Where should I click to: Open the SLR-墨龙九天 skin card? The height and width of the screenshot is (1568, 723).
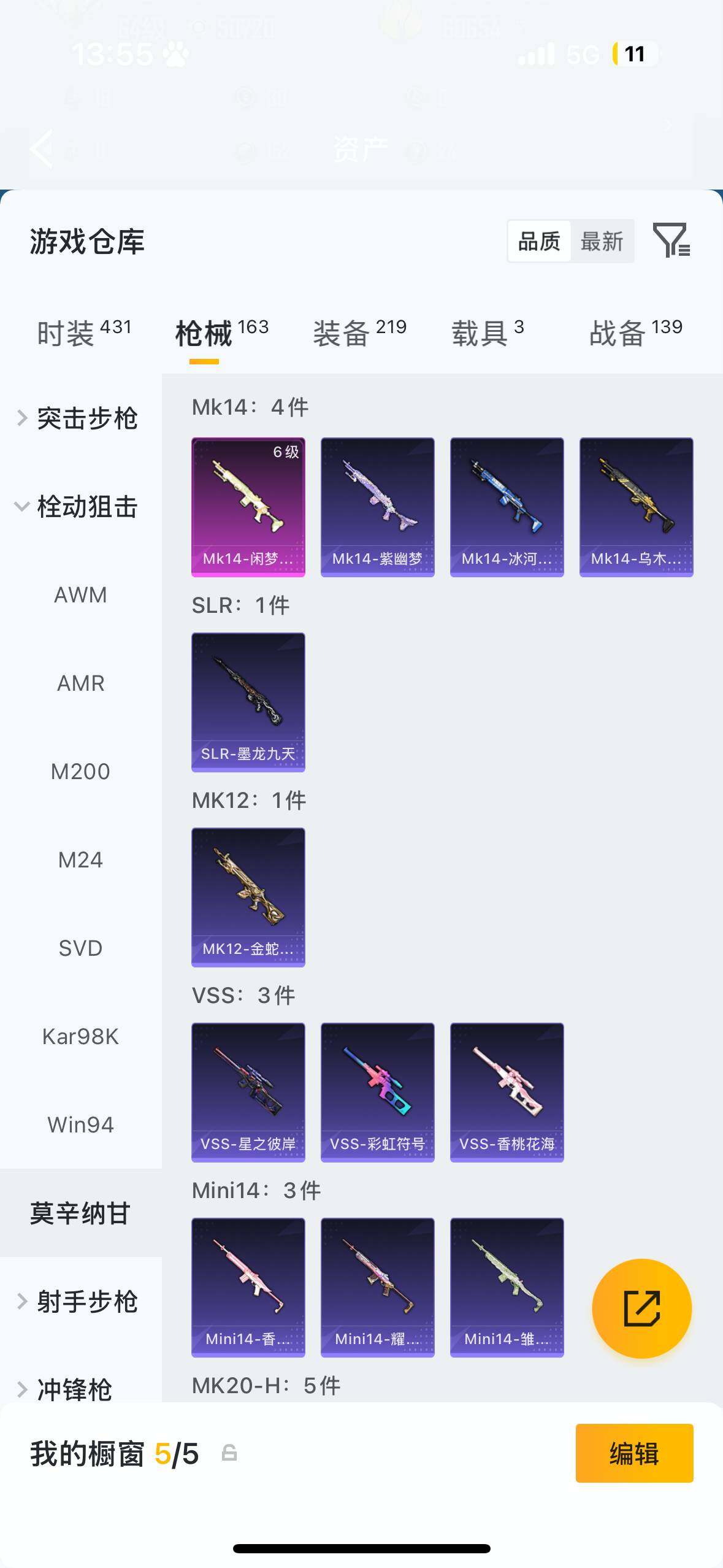(248, 702)
